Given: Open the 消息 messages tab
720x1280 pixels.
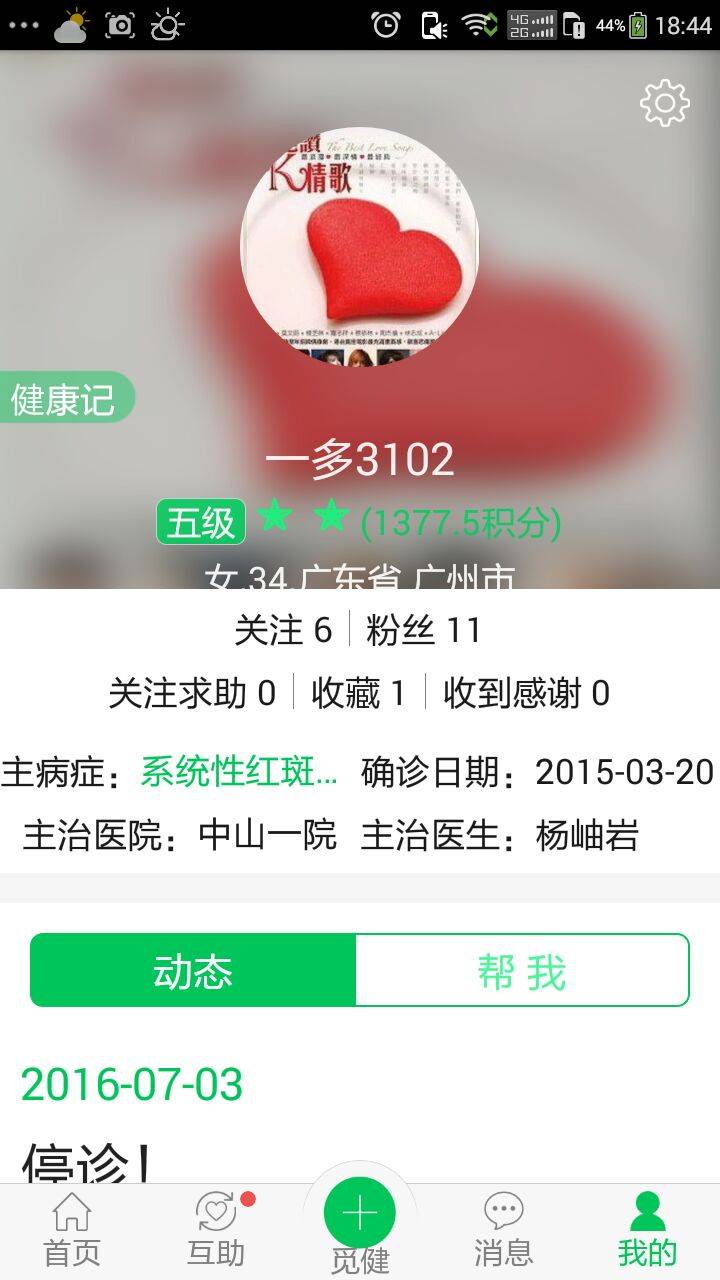Looking at the screenshot, I should pos(503,1230).
